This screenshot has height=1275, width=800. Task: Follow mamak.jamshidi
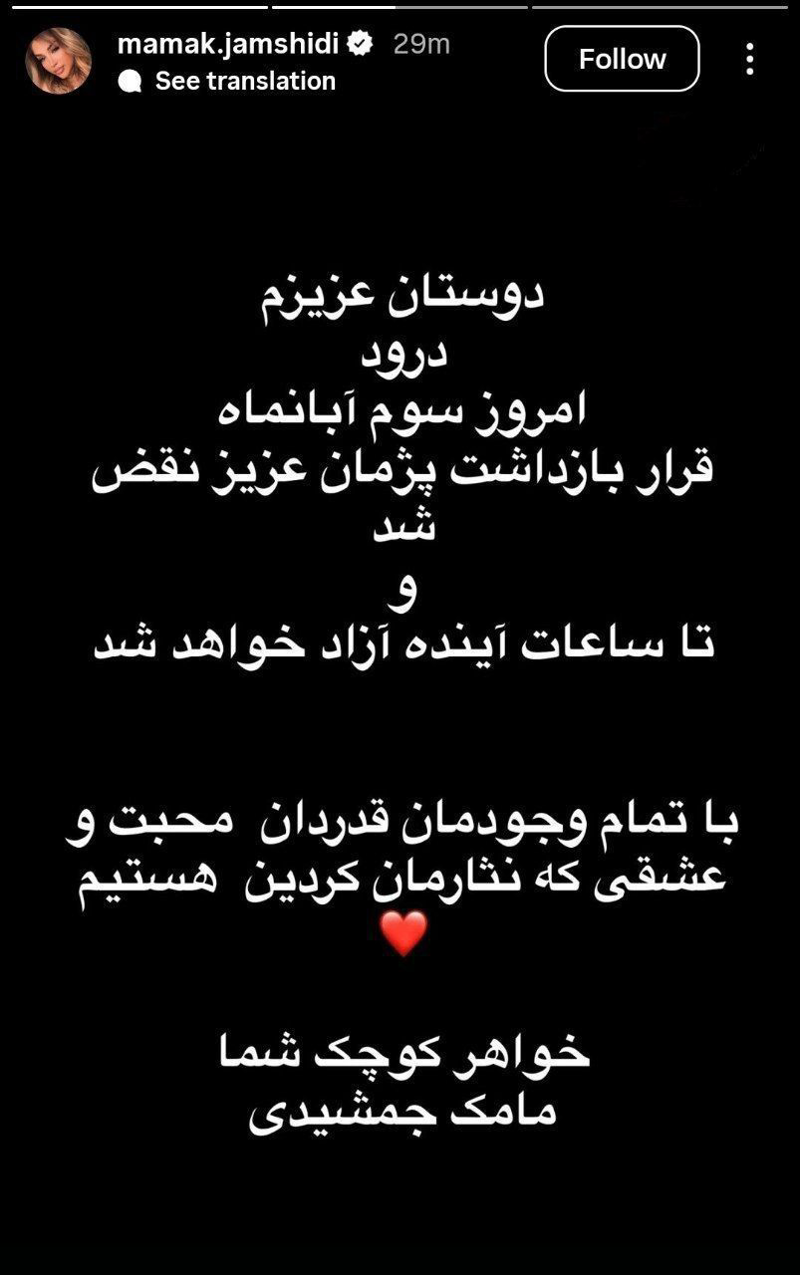click(621, 59)
